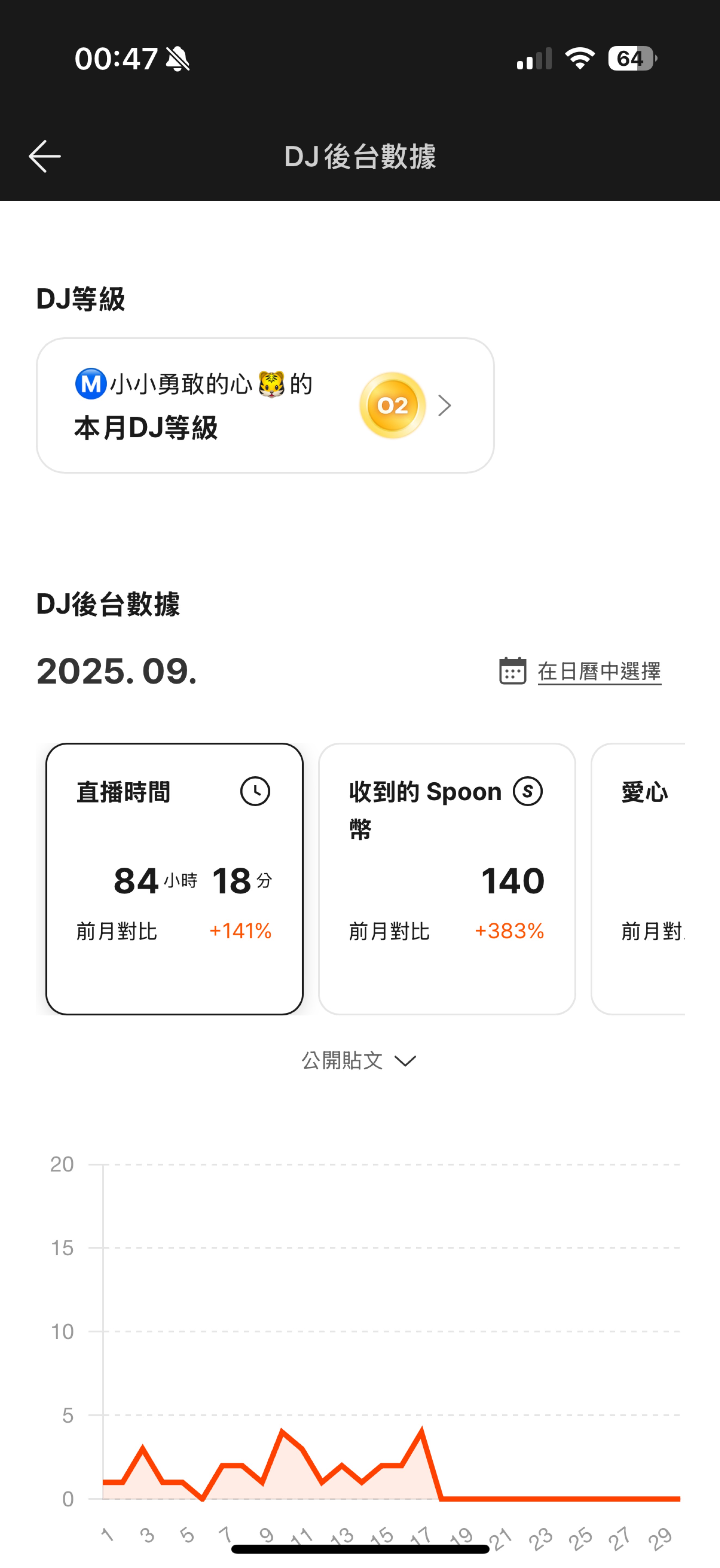Select the 收到的 Spoon 幣 stat card
Image resolution: width=720 pixels, height=1568 pixels.
click(x=447, y=878)
